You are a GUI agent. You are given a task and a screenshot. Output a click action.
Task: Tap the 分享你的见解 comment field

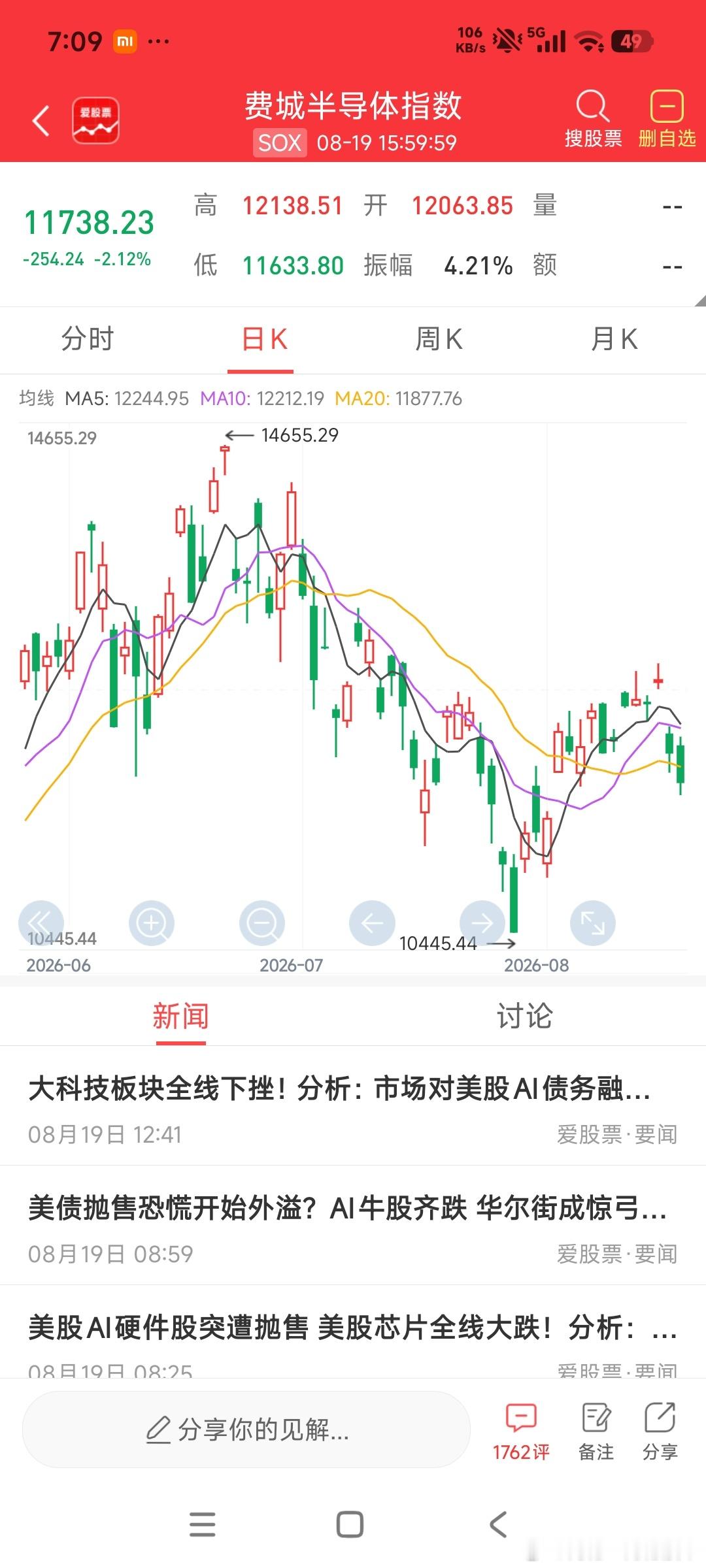coord(246,1429)
